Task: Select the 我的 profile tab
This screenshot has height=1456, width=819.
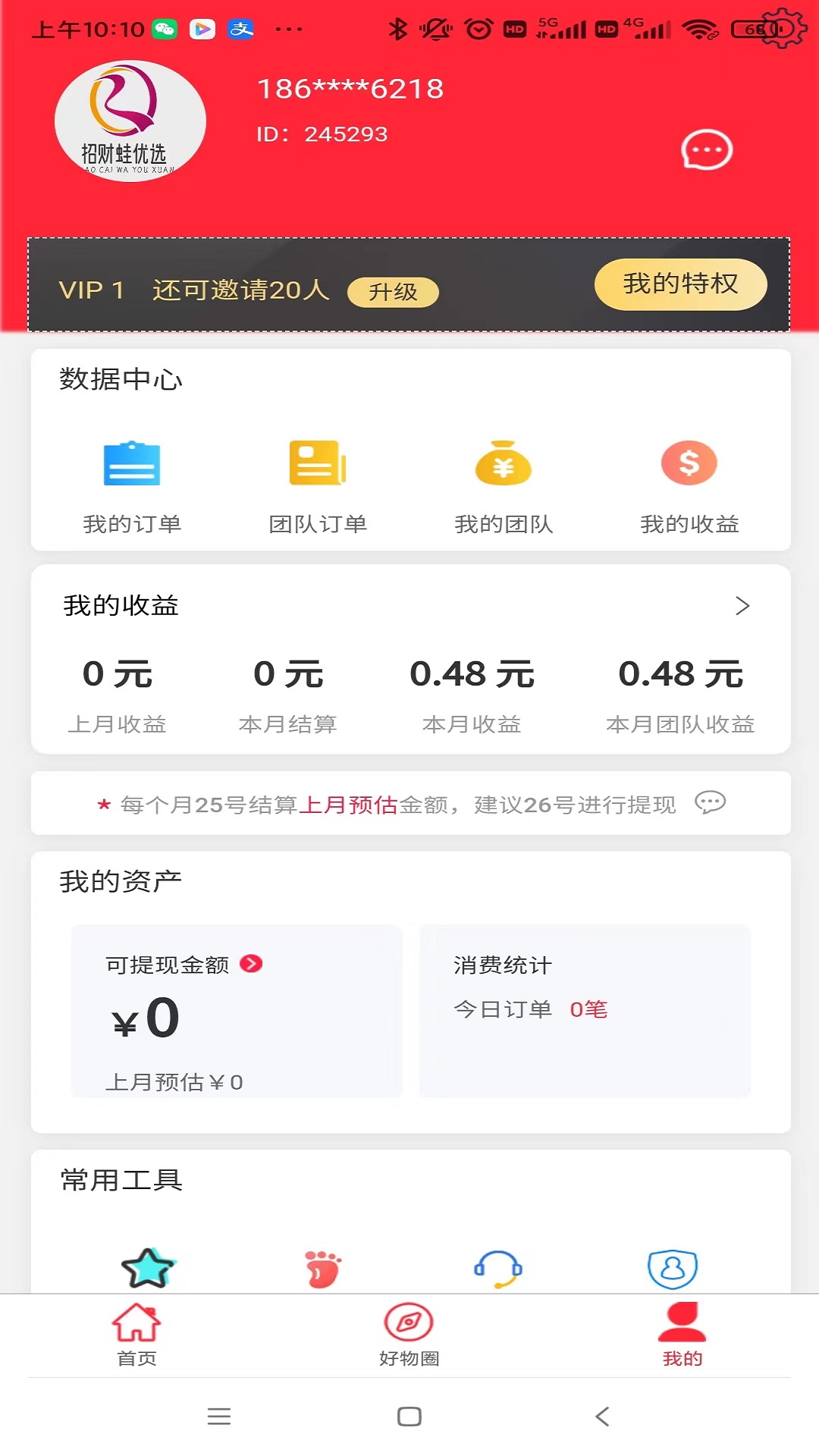Action: (682, 1335)
